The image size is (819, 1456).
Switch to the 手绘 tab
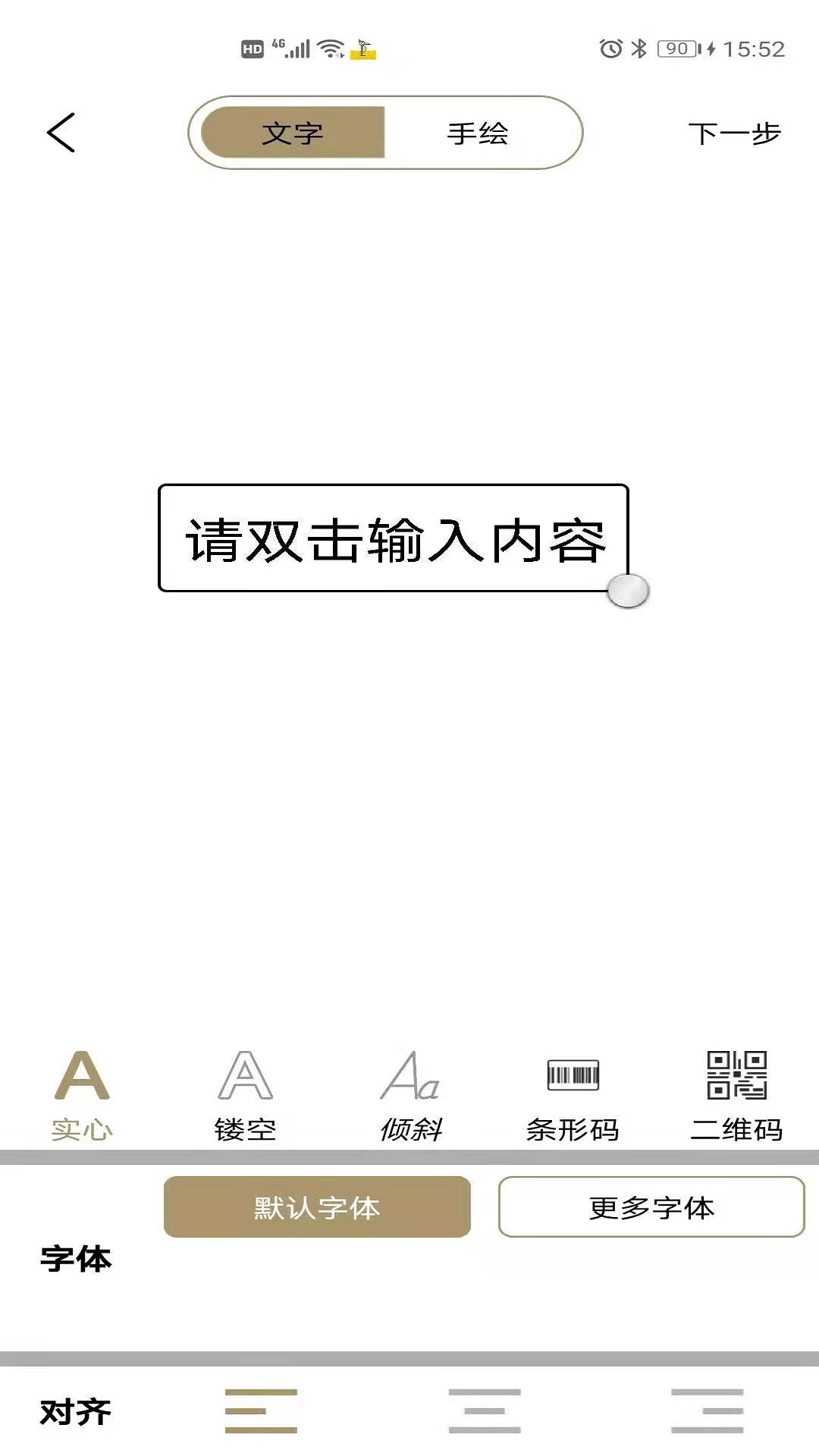pos(478,133)
